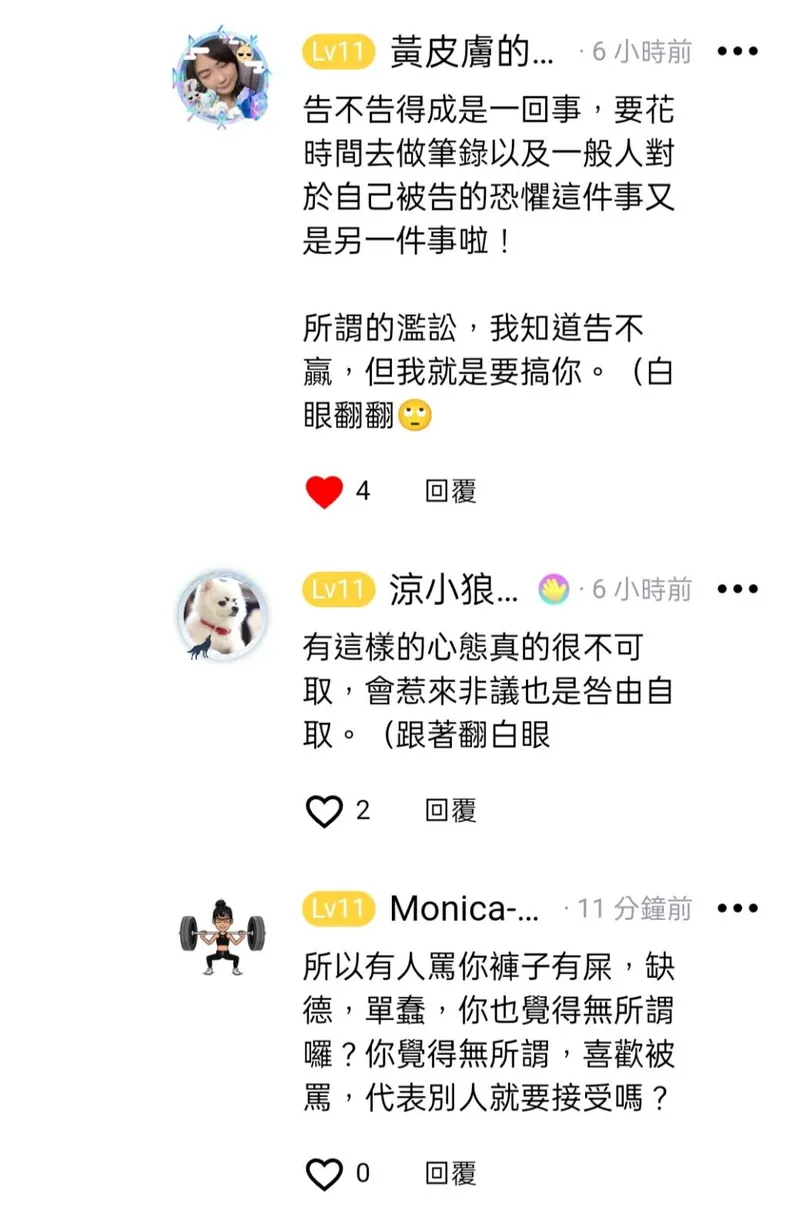The width and height of the screenshot is (800, 1212).
Task: Tap username 涼小狼 to view profile
Action: click(x=455, y=591)
